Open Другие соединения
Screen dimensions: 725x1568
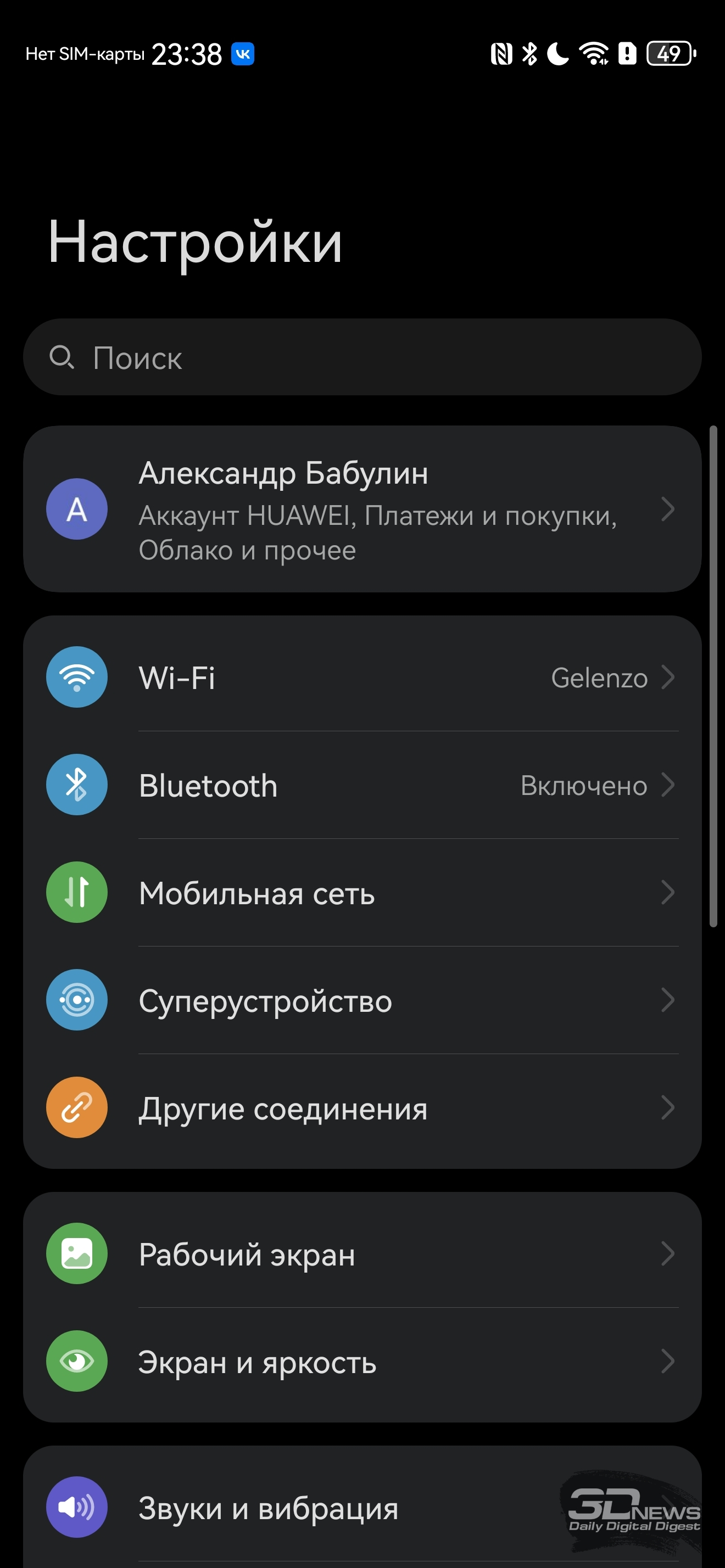pyautogui.click(x=361, y=1108)
